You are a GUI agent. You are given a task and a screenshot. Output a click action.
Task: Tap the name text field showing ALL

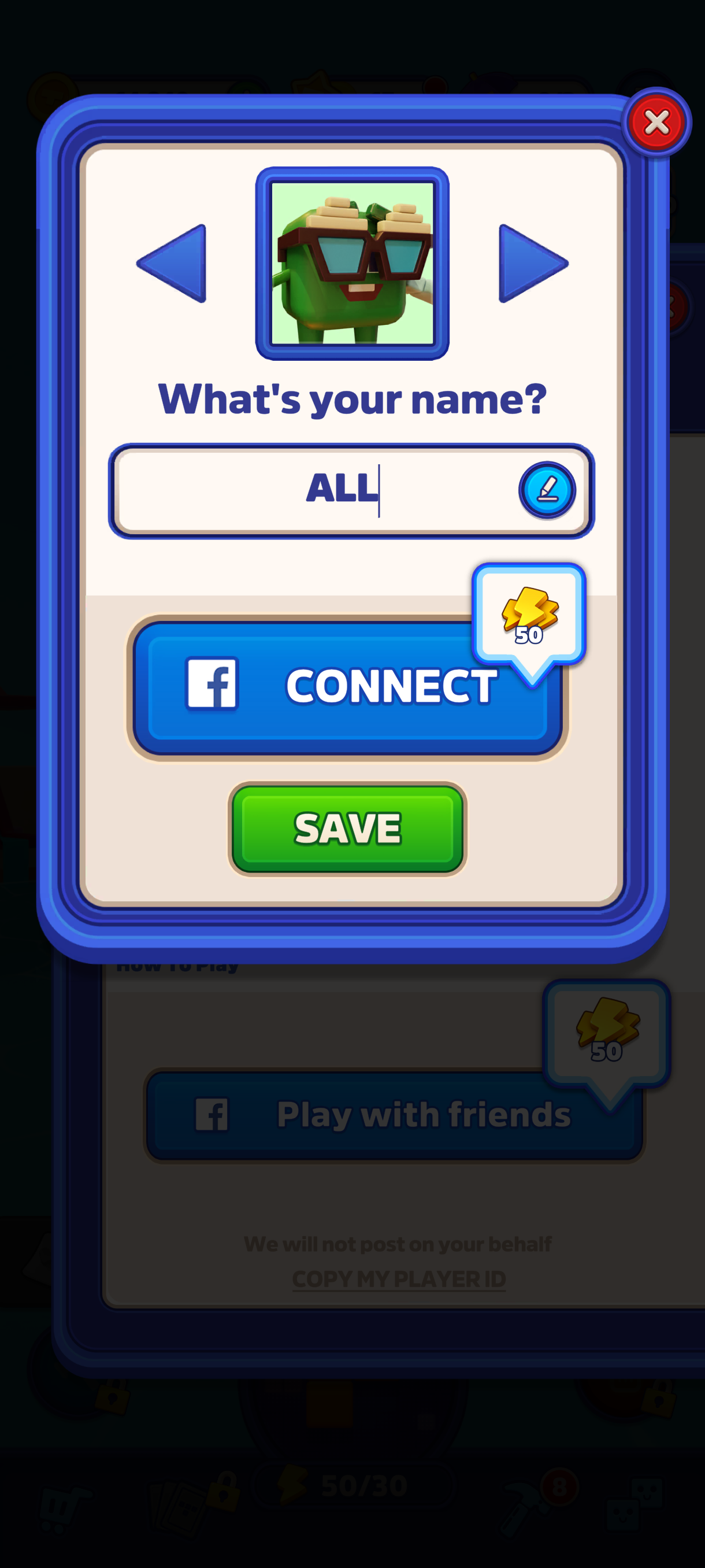[316, 490]
